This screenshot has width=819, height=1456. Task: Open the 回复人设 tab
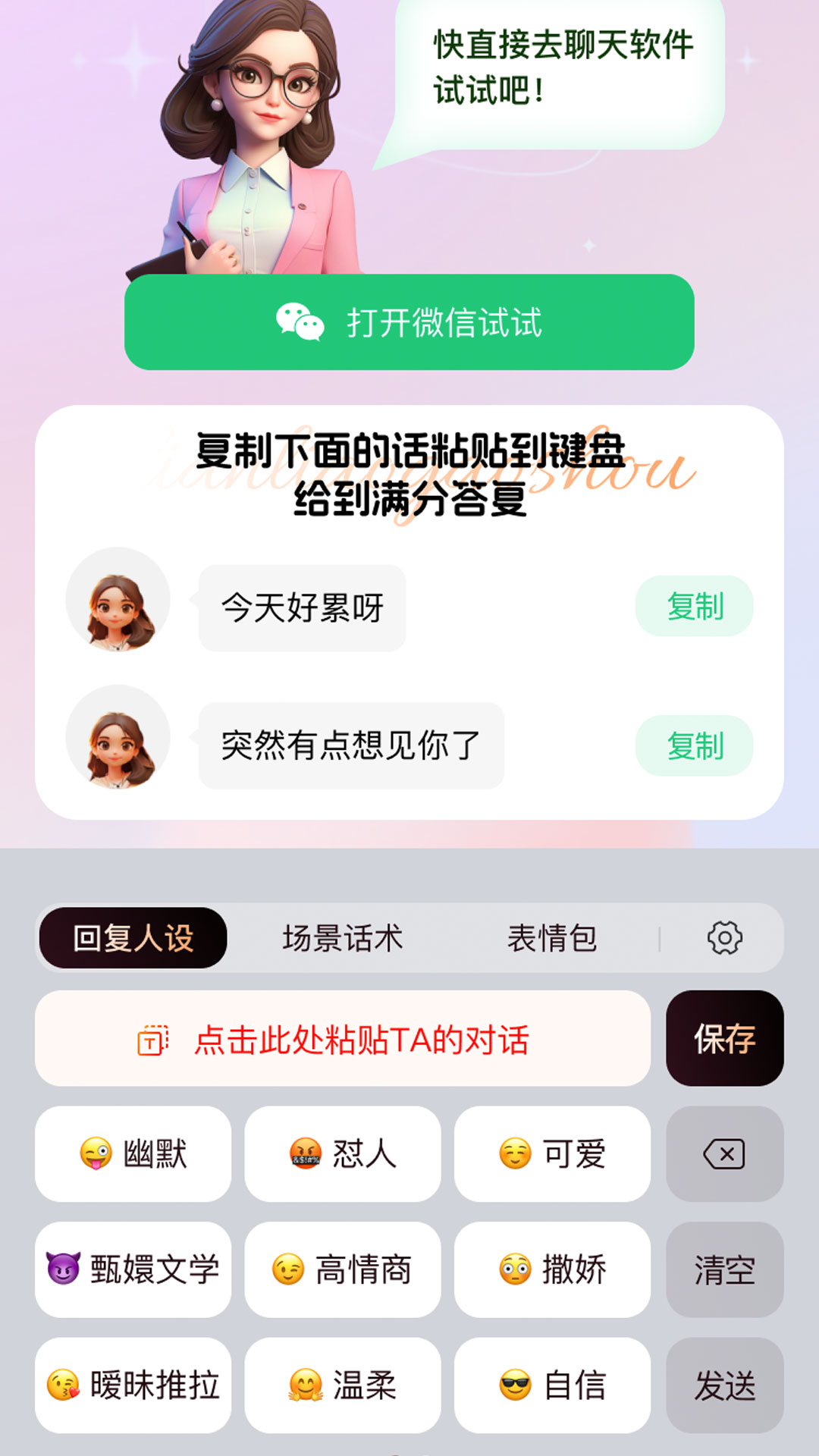pyautogui.click(x=133, y=937)
